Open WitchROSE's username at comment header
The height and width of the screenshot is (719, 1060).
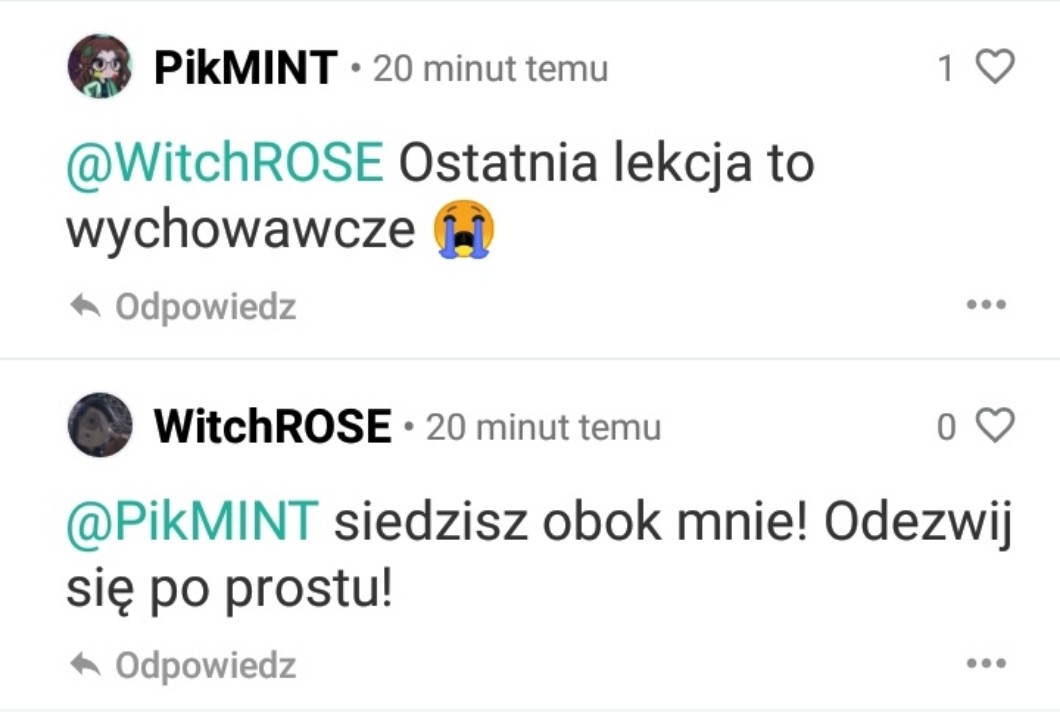(x=272, y=427)
